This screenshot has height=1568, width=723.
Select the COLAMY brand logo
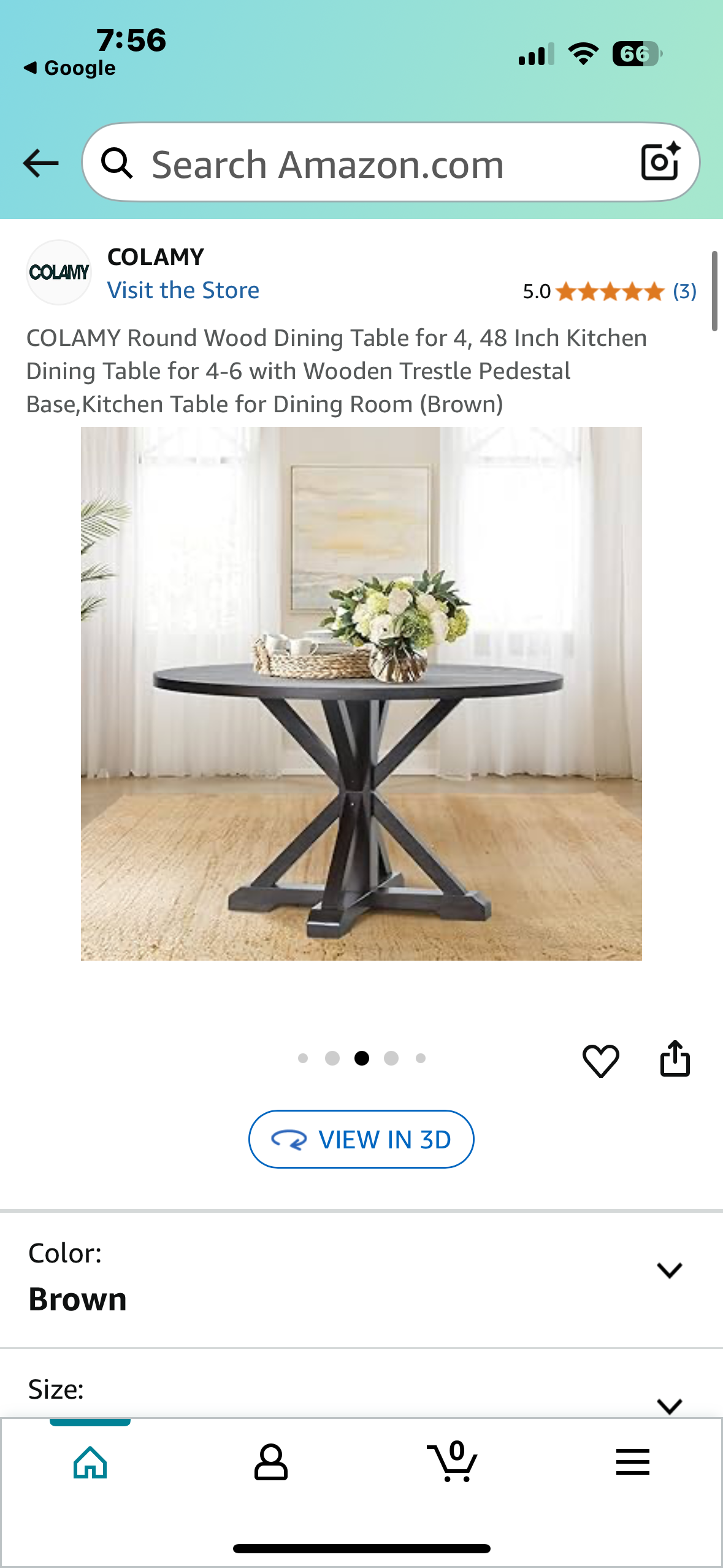59,272
